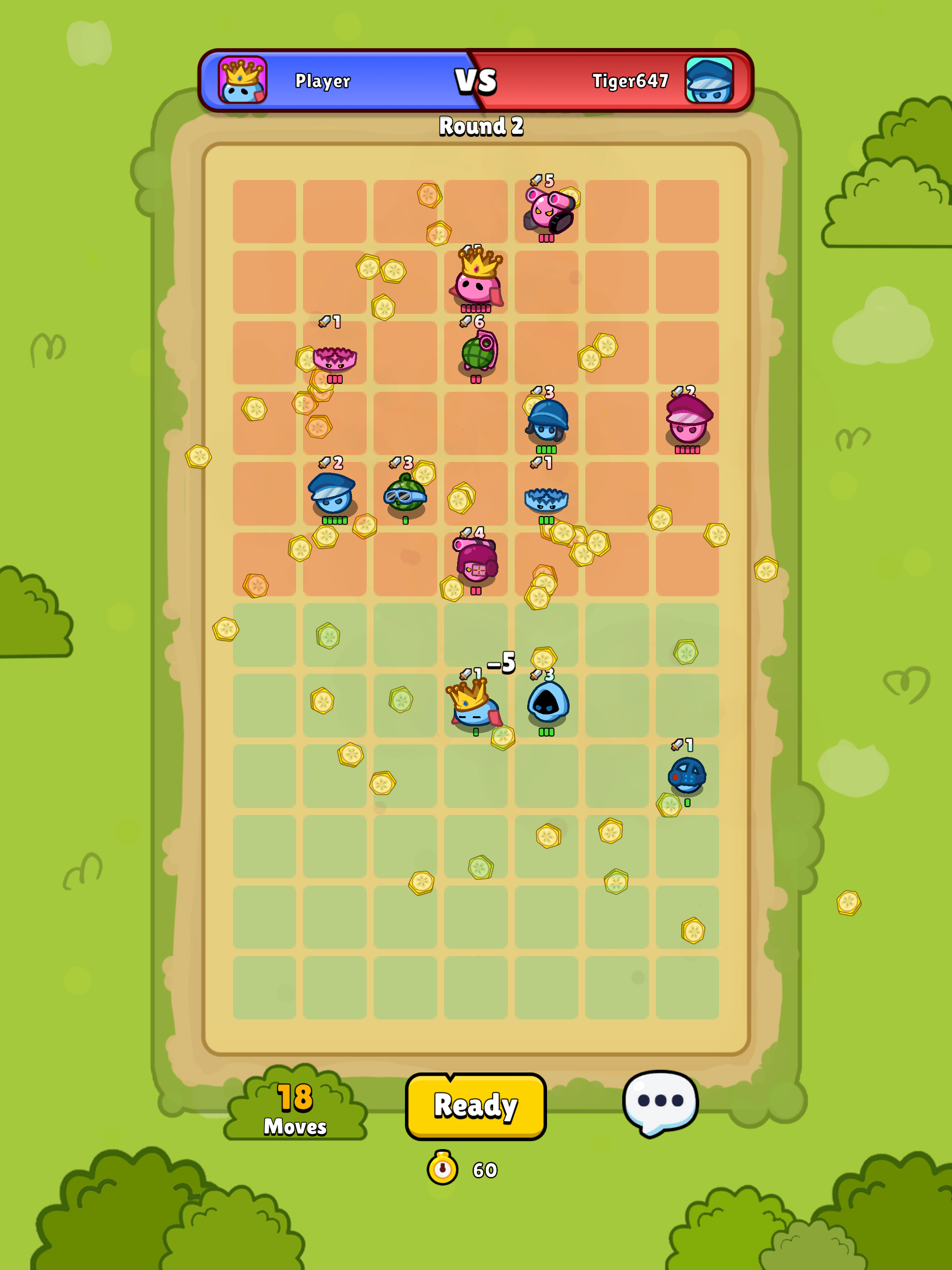Open Tiger647's opponent avatar

(x=708, y=80)
